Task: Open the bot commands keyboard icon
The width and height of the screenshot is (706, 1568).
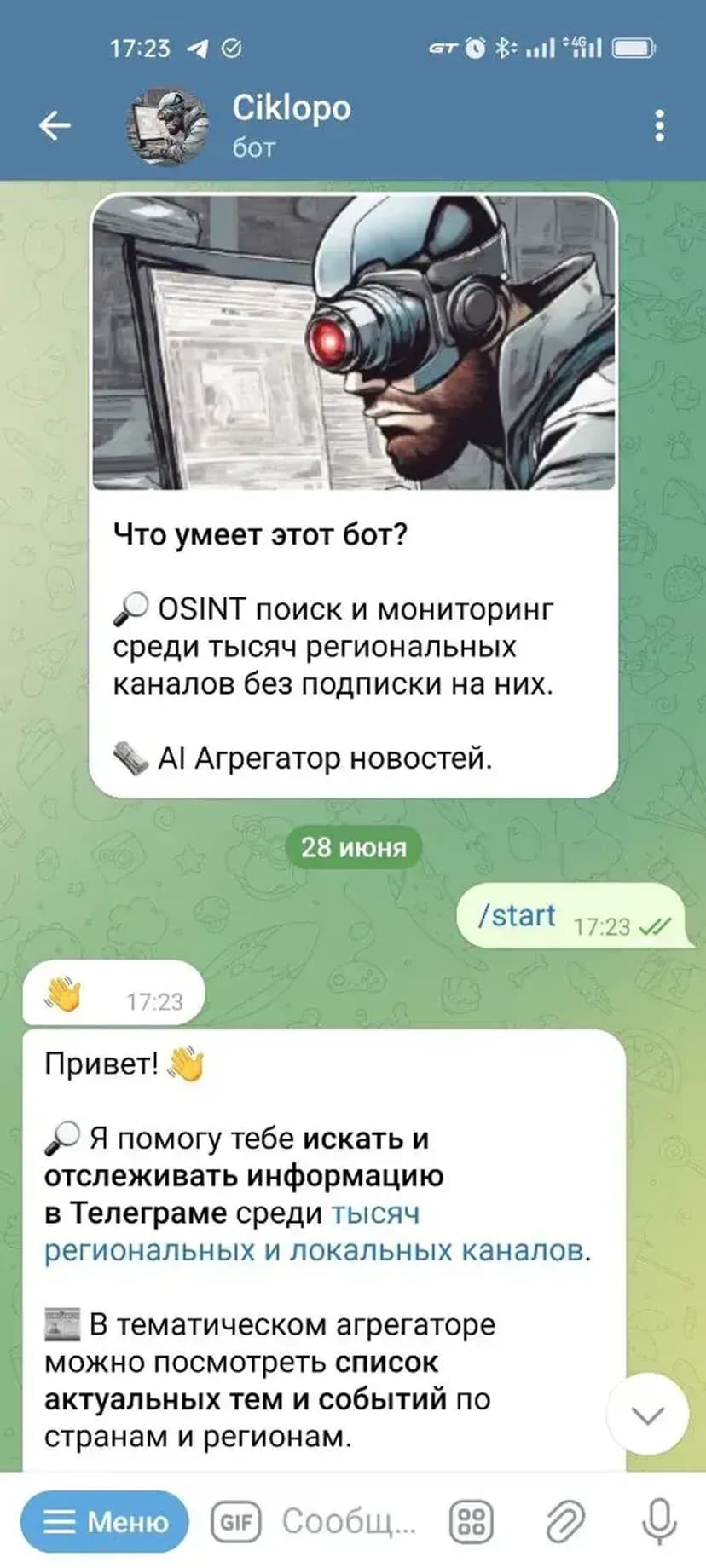Action: point(472,1521)
